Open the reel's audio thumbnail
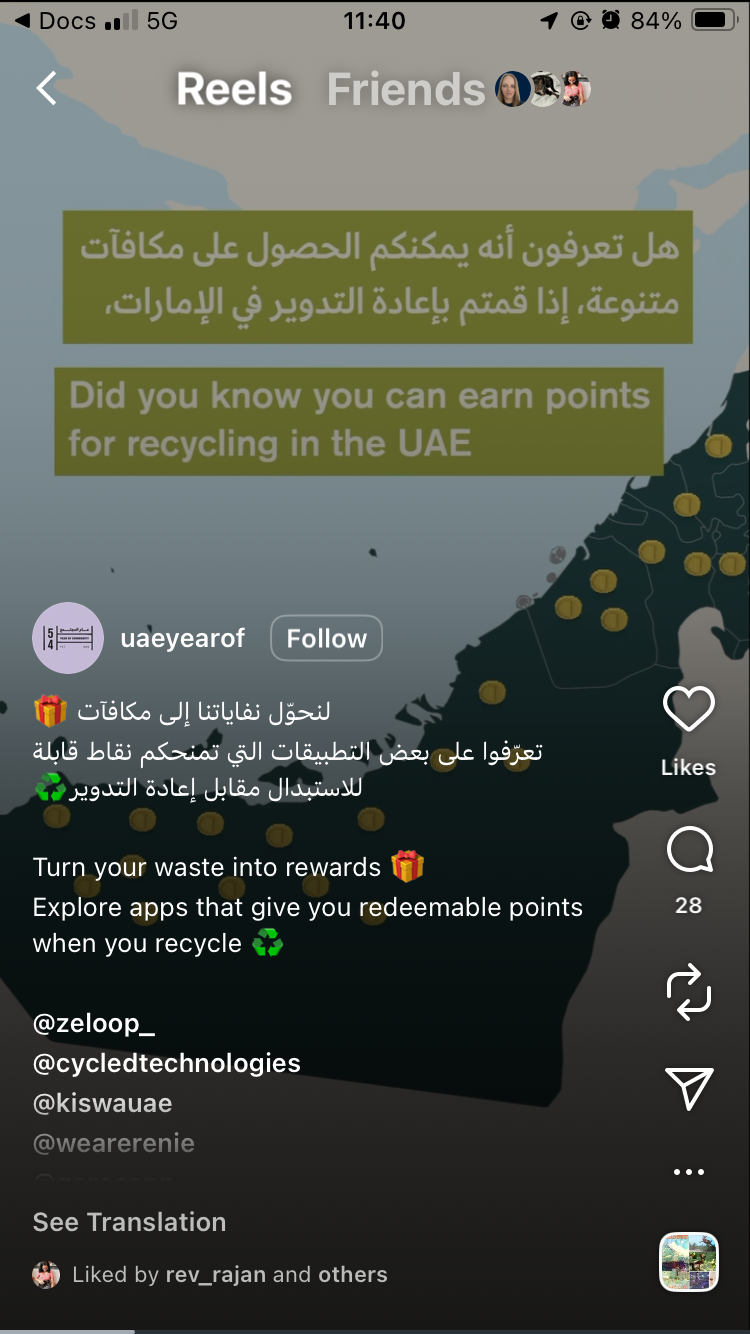750x1334 pixels. click(x=689, y=1262)
